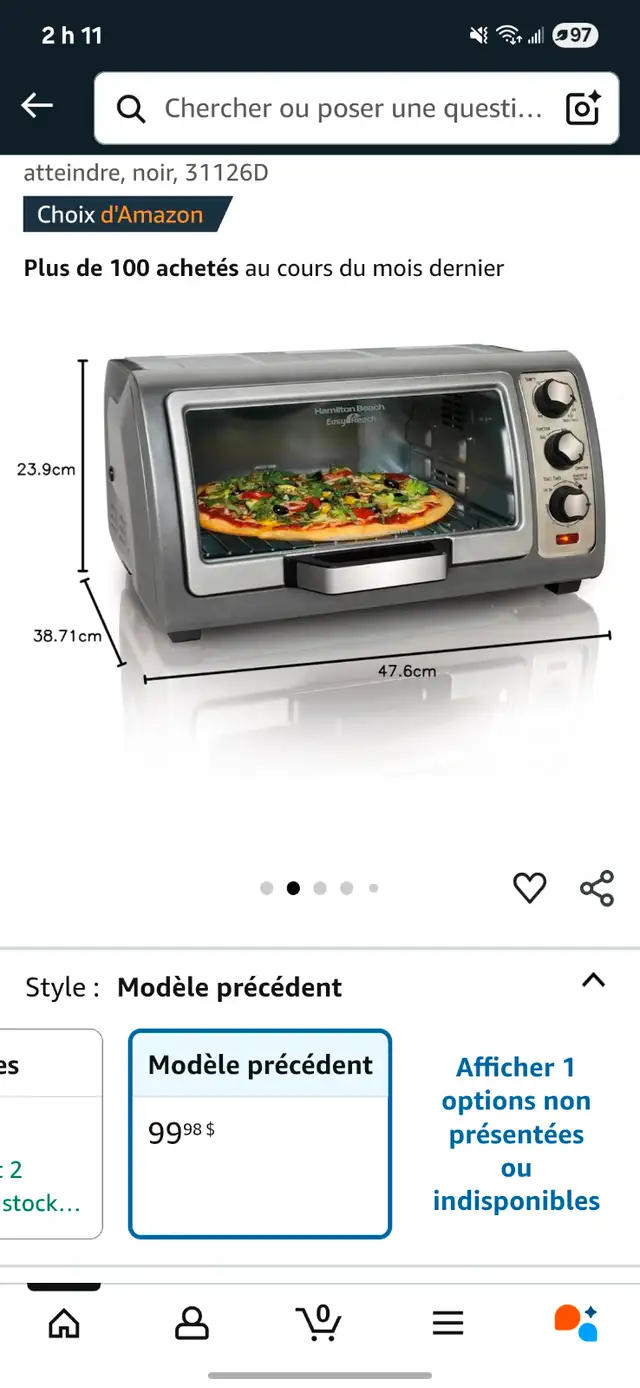Go to the Home tab
Viewport: 640px width, 1388px height.
64,1324
